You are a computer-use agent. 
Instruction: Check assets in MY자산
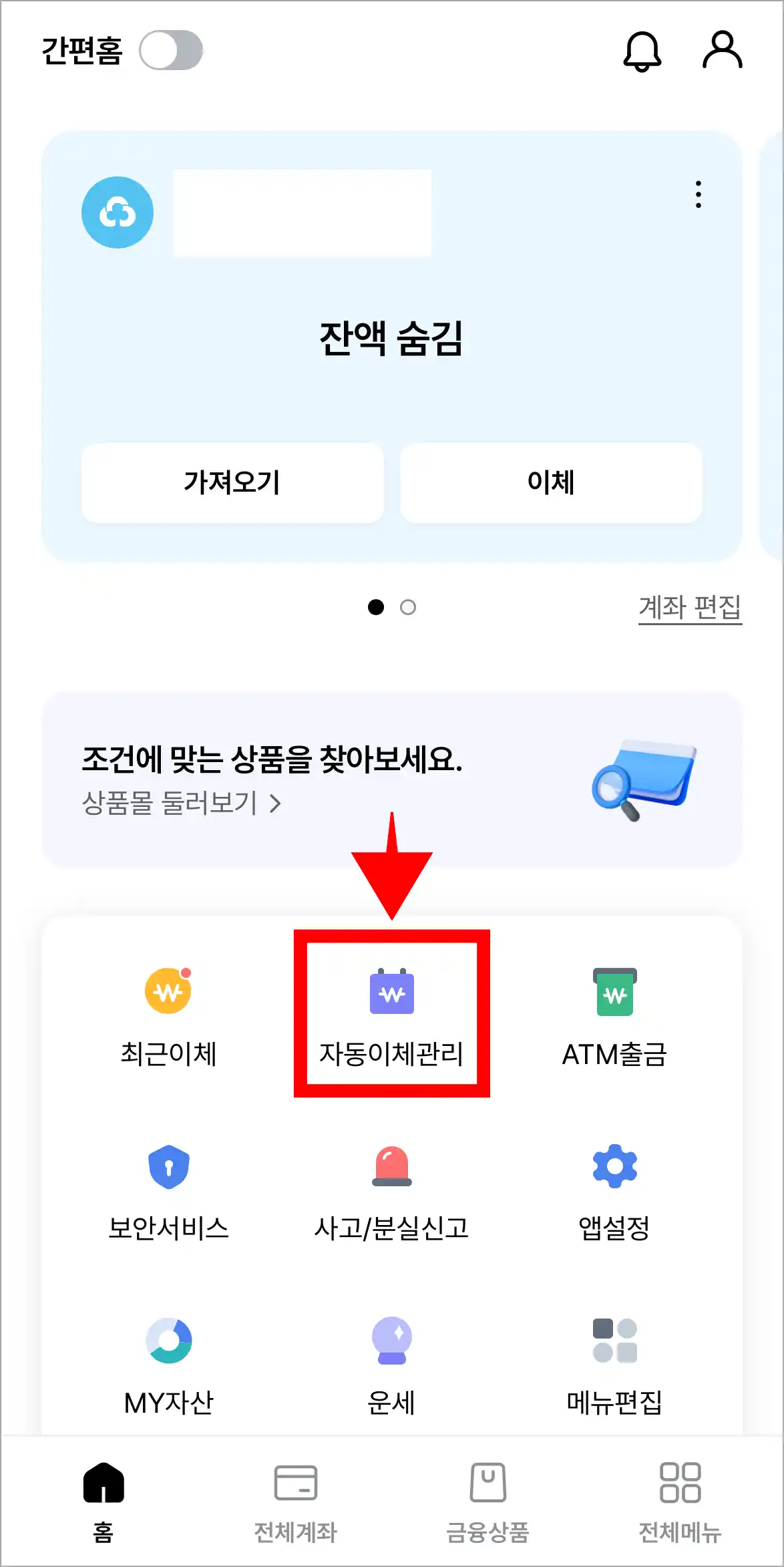pos(168,1363)
